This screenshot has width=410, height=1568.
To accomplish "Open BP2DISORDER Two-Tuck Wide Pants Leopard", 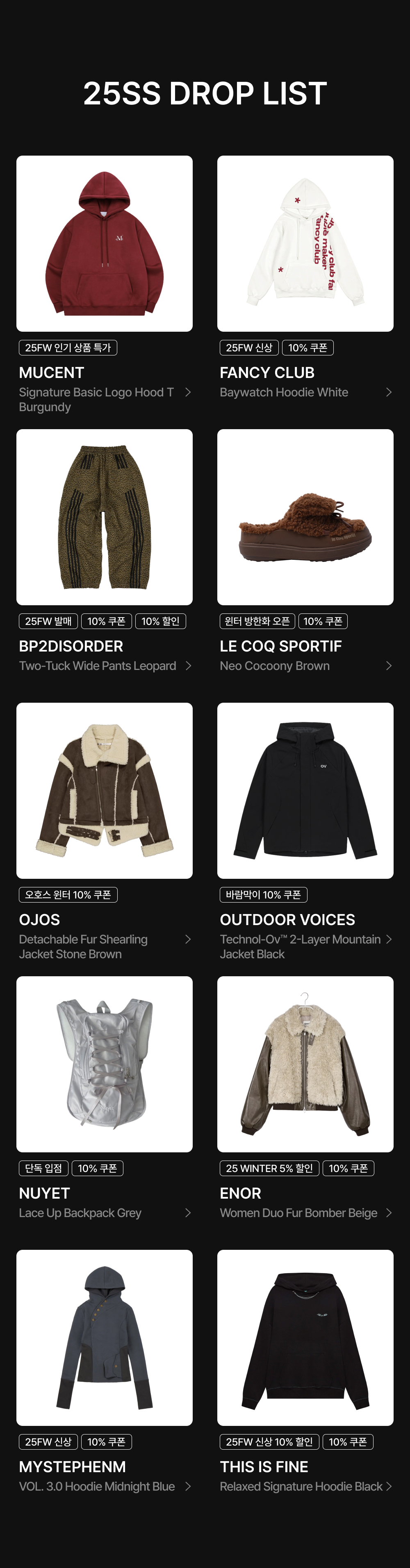I will [x=104, y=517].
